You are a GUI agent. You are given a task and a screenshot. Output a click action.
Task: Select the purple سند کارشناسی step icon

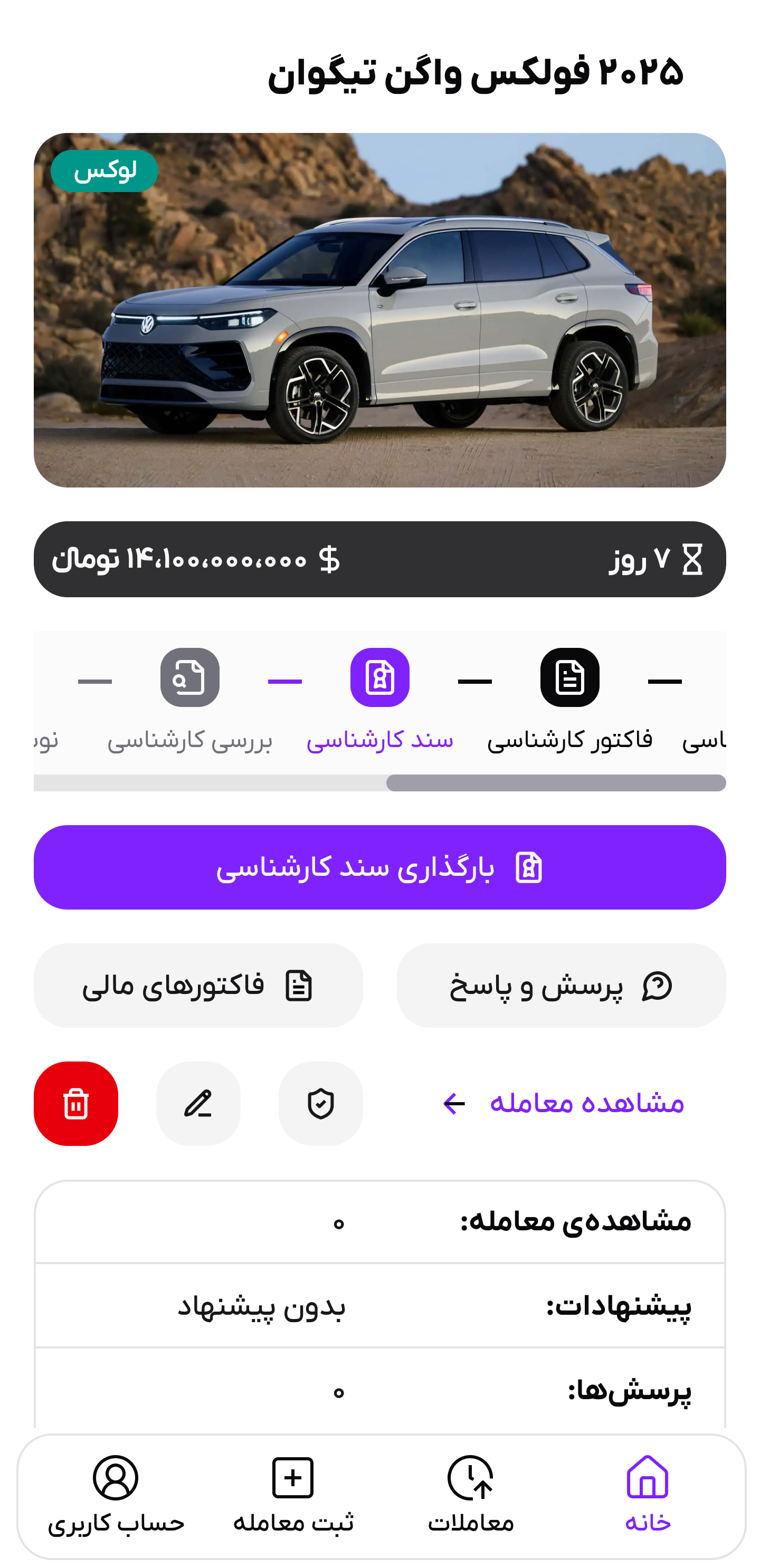pyautogui.click(x=380, y=677)
